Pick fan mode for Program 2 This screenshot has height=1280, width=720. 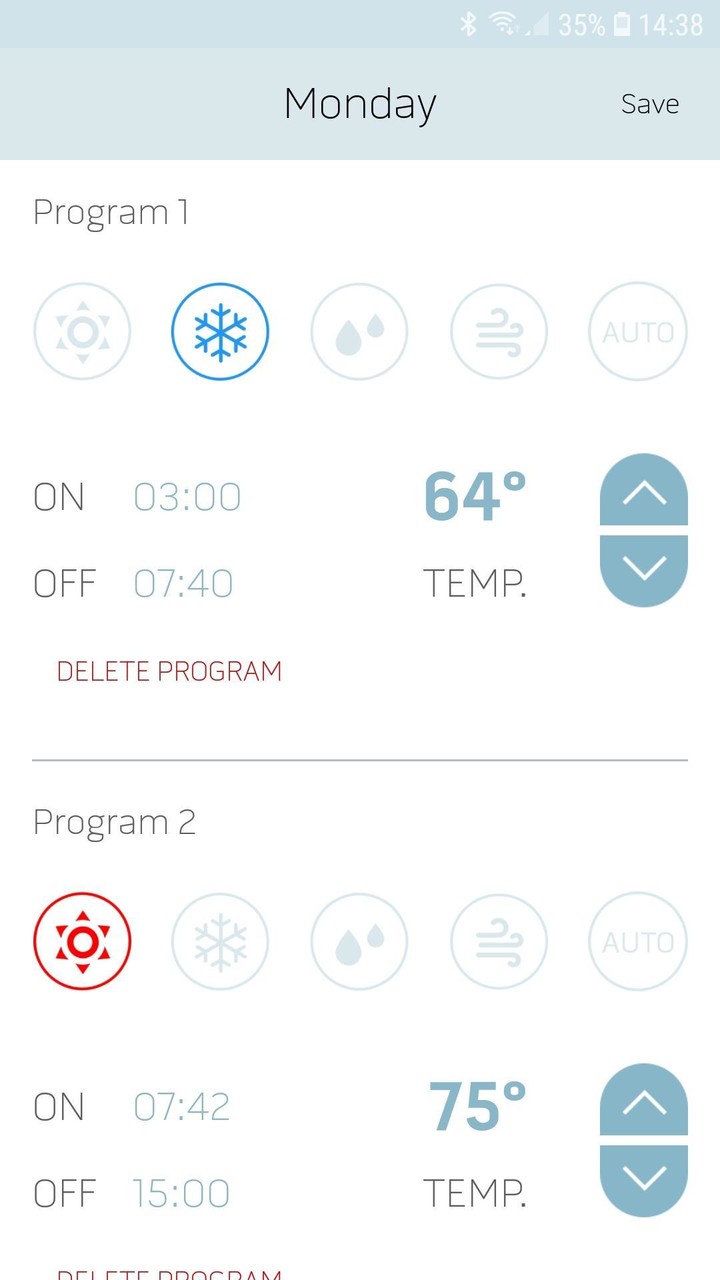point(499,941)
